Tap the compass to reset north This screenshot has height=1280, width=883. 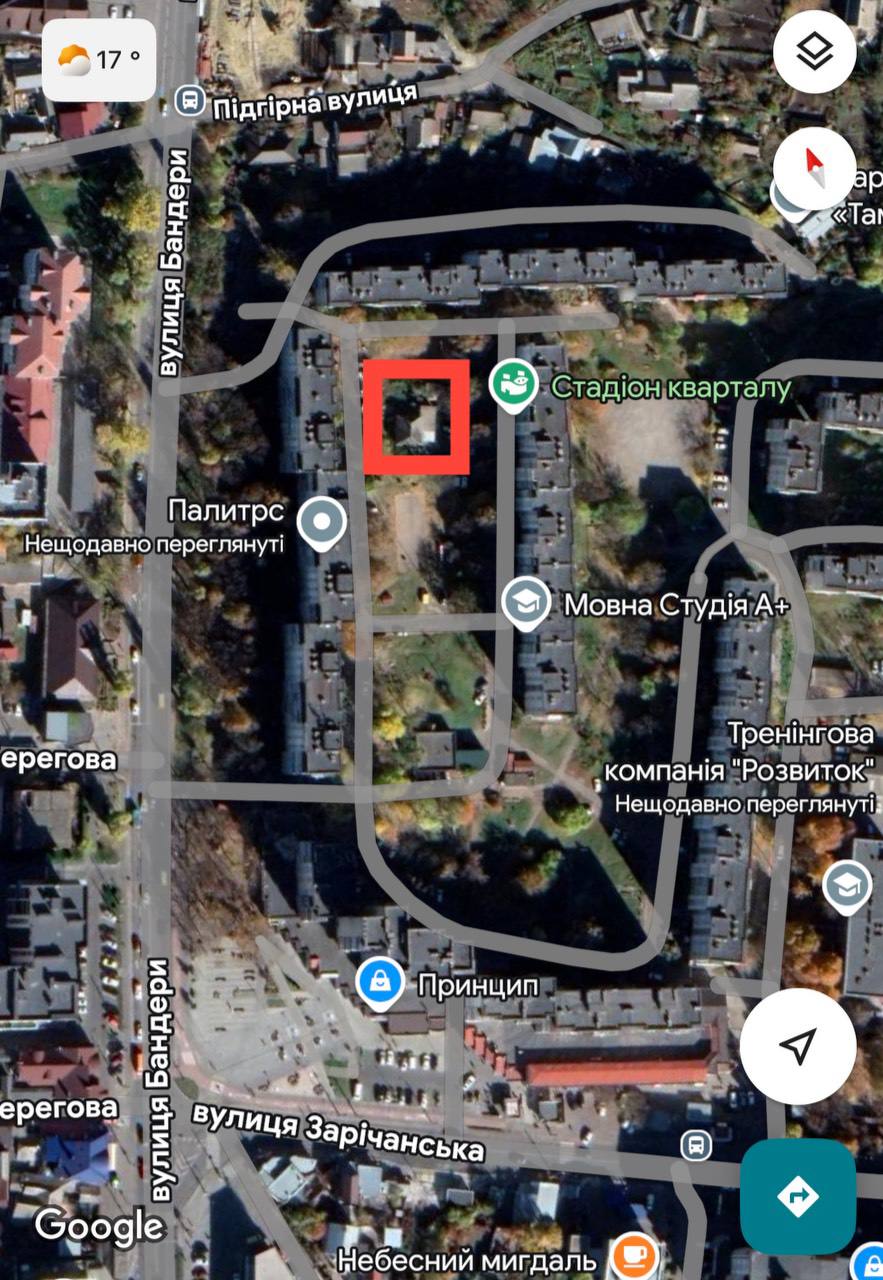click(x=815, y=169)
